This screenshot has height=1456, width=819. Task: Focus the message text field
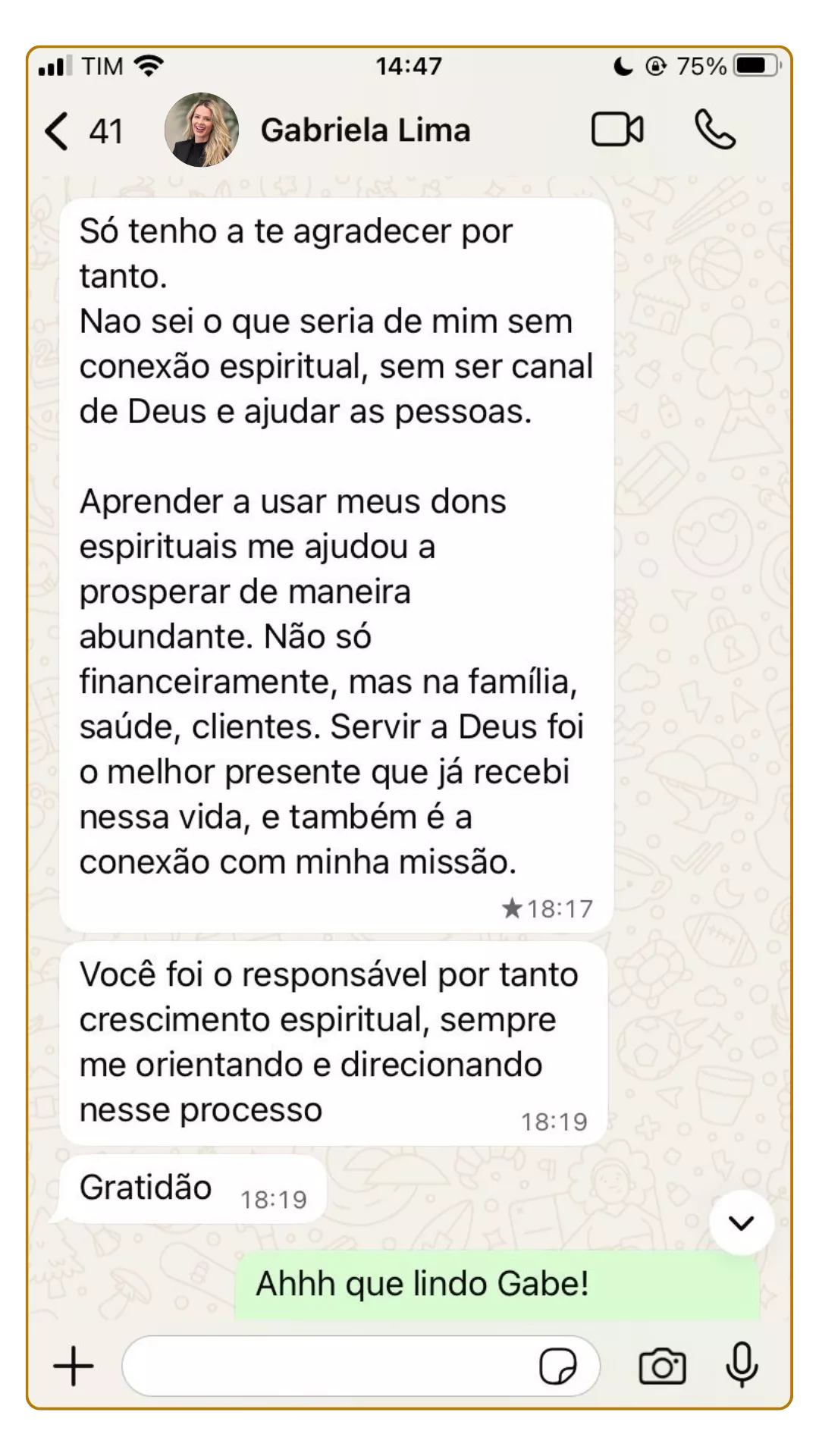[326, 1367]
